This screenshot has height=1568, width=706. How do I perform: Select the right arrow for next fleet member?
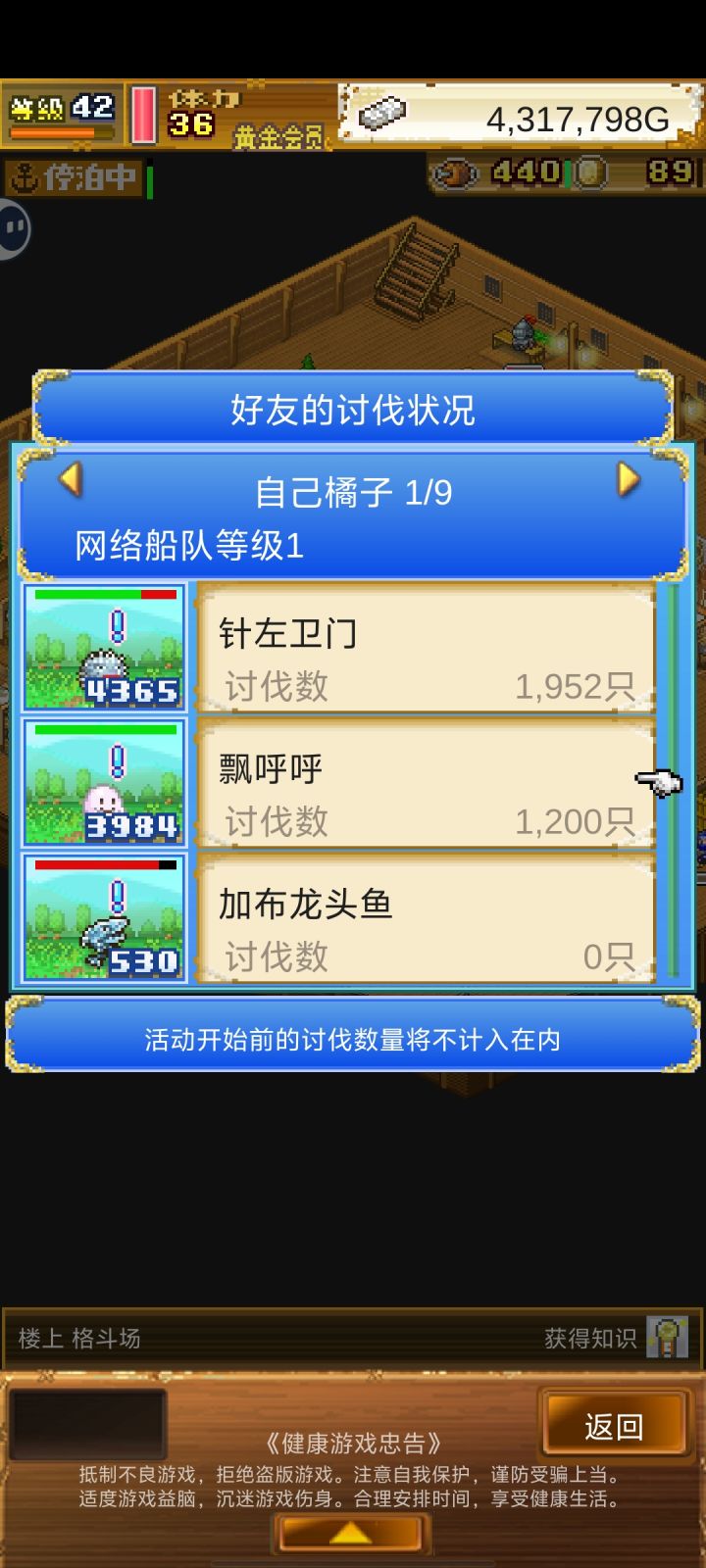630,480
